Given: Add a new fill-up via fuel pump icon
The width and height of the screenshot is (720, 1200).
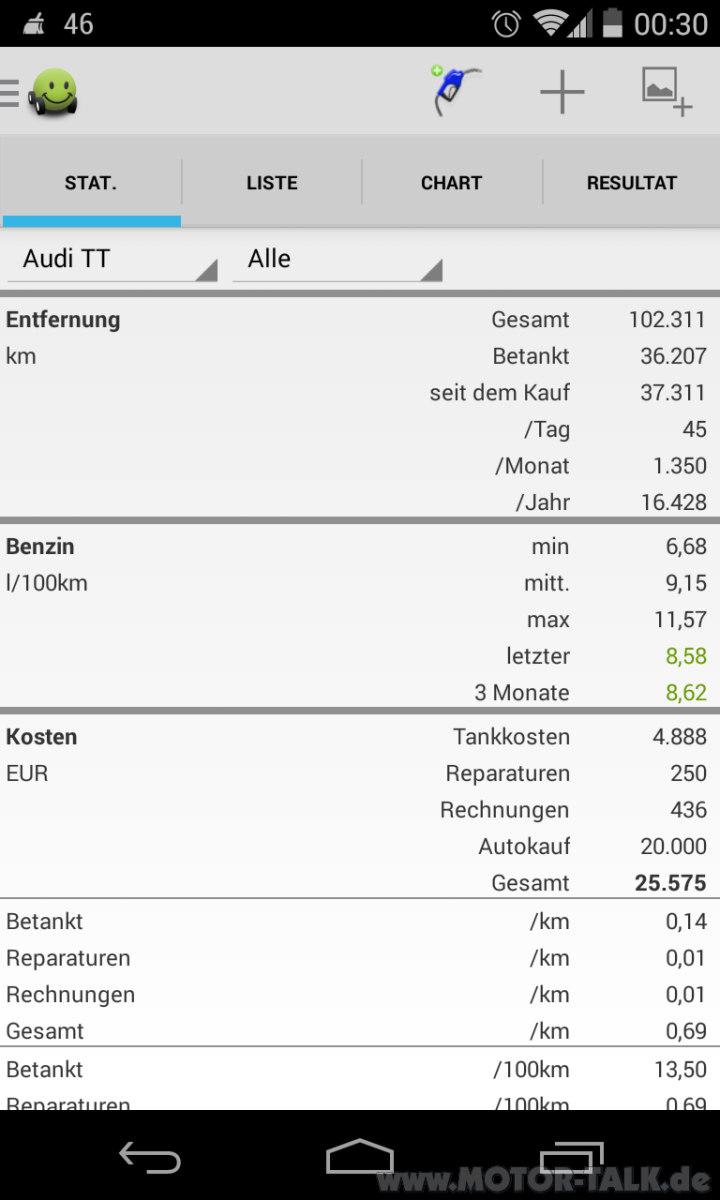Looking at the screenshot, I should pyautogui.click(x=455, y=90).
